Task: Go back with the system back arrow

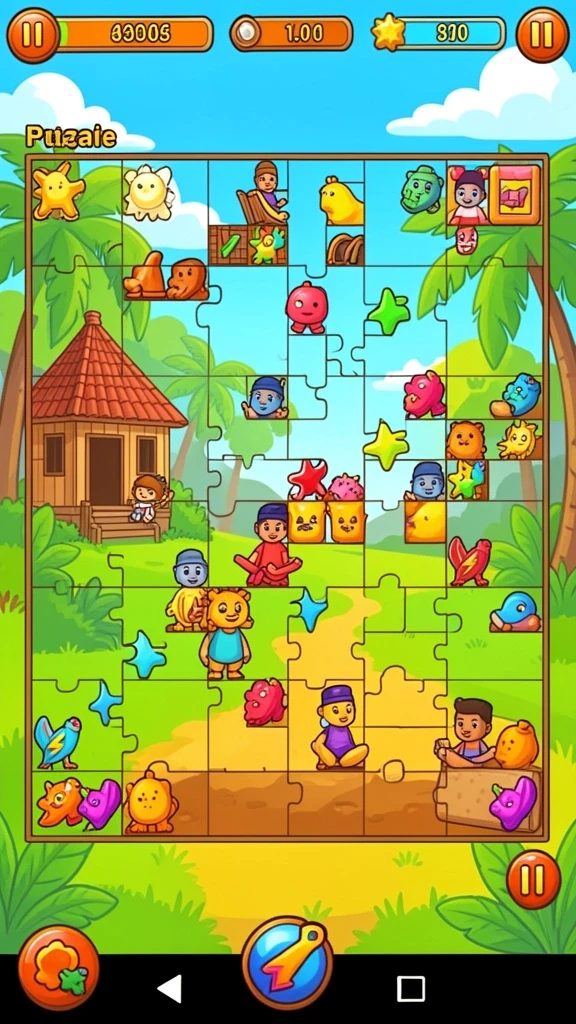Action: 170,989
